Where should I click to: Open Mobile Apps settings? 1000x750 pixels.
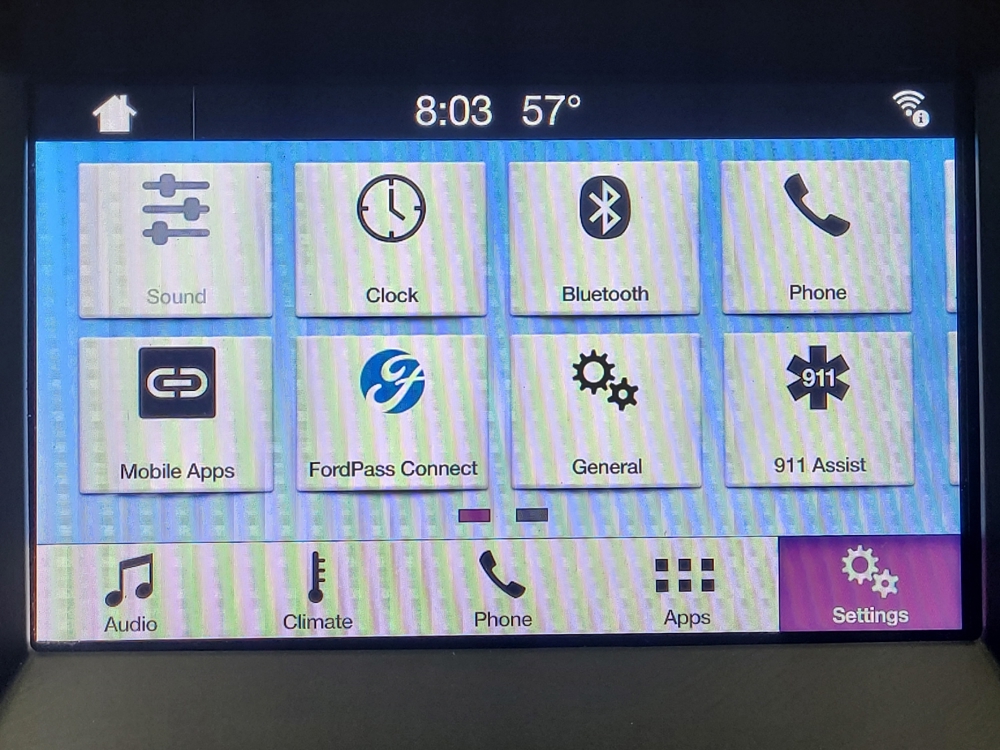tap(177, 413)
